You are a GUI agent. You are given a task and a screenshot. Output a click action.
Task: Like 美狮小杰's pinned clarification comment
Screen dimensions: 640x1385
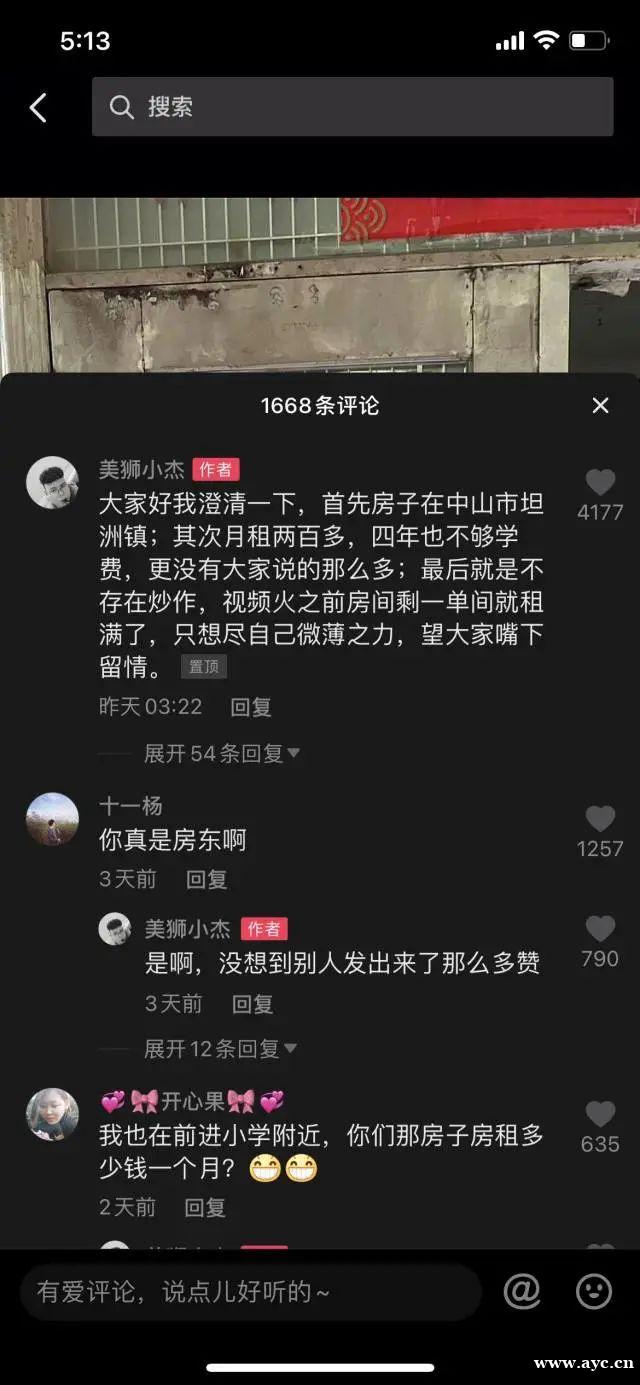click(600, 484)
